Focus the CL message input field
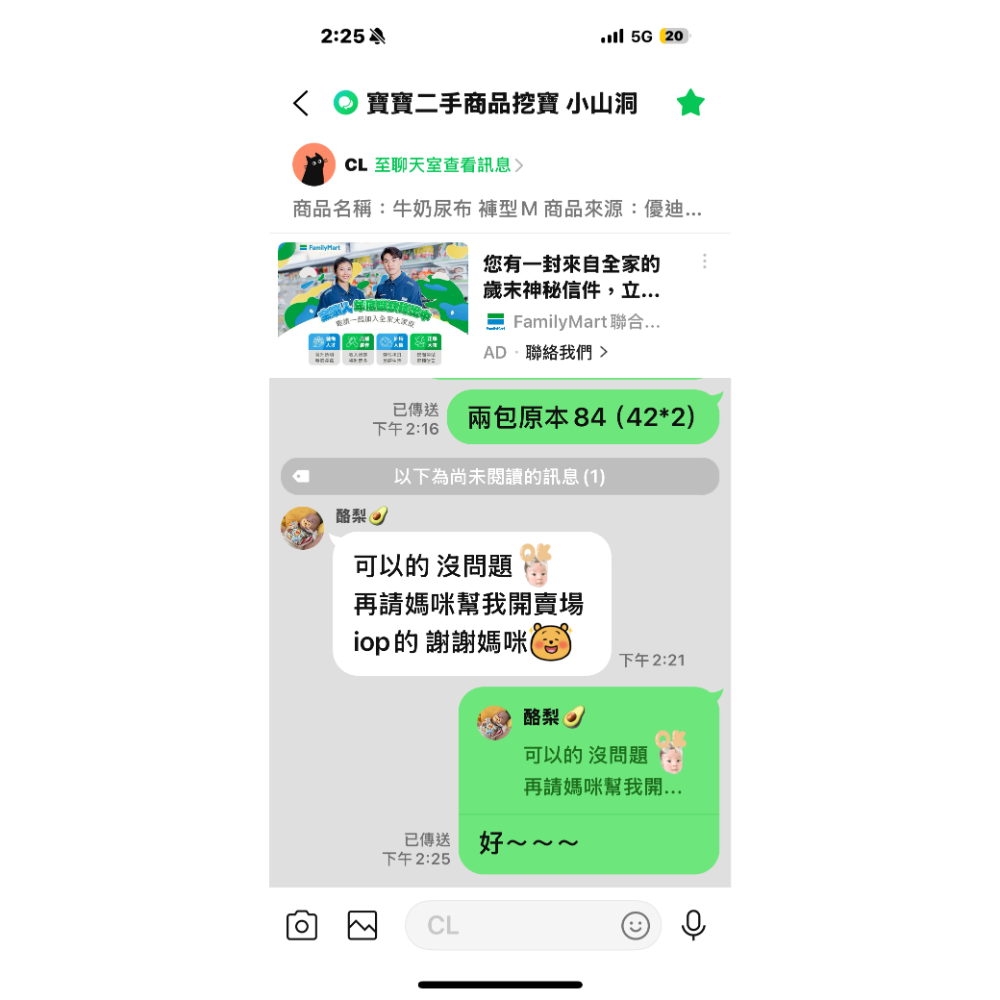Image resolution: width=1000 pixels, height=1000 pixels. pyautogui.click(x=515, y=925)
